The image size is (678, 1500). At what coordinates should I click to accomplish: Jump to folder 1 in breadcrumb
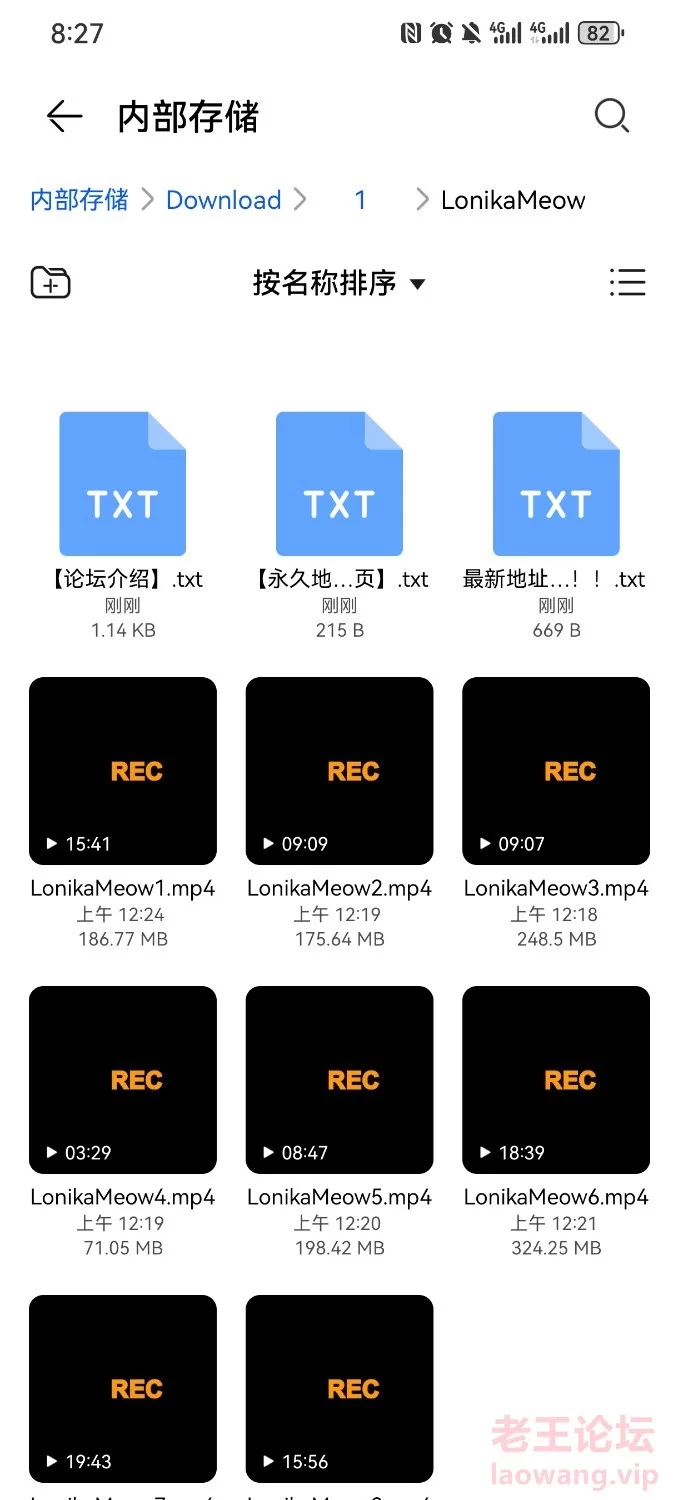coord(360,200)
